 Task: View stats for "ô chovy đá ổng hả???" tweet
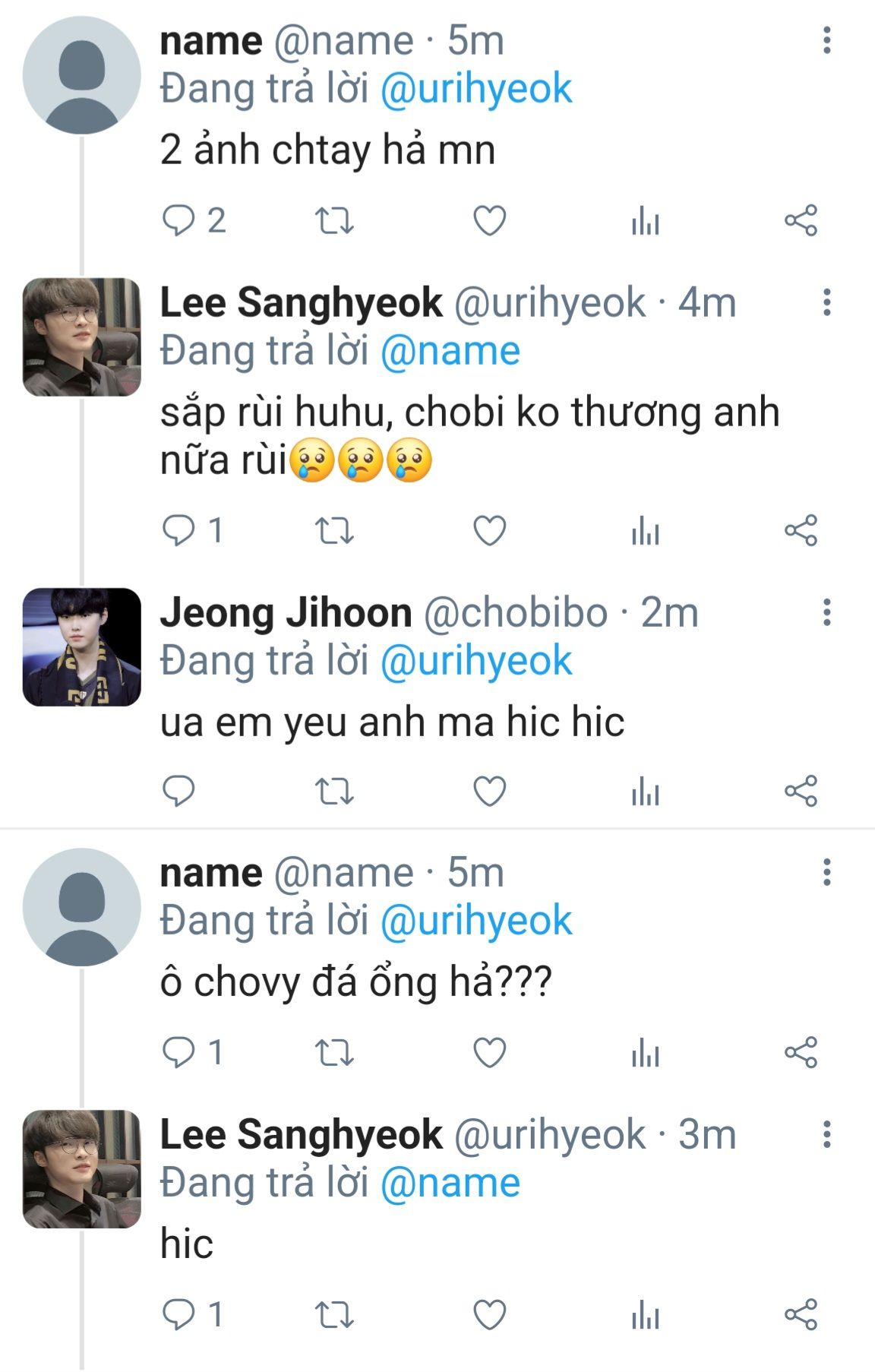(x=645, y=1054)
